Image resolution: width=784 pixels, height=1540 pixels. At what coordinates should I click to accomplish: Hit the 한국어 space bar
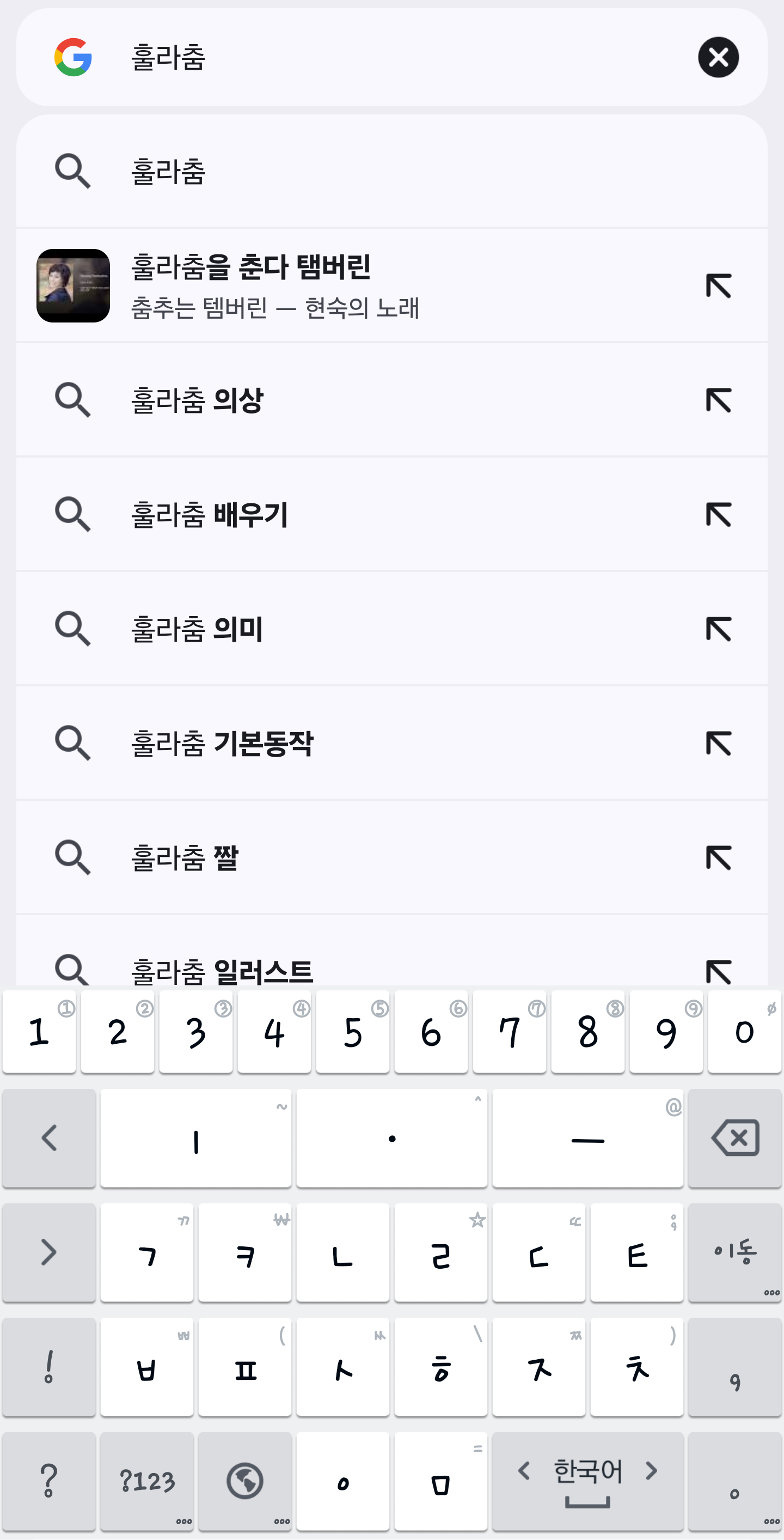tap(587, 1481)
